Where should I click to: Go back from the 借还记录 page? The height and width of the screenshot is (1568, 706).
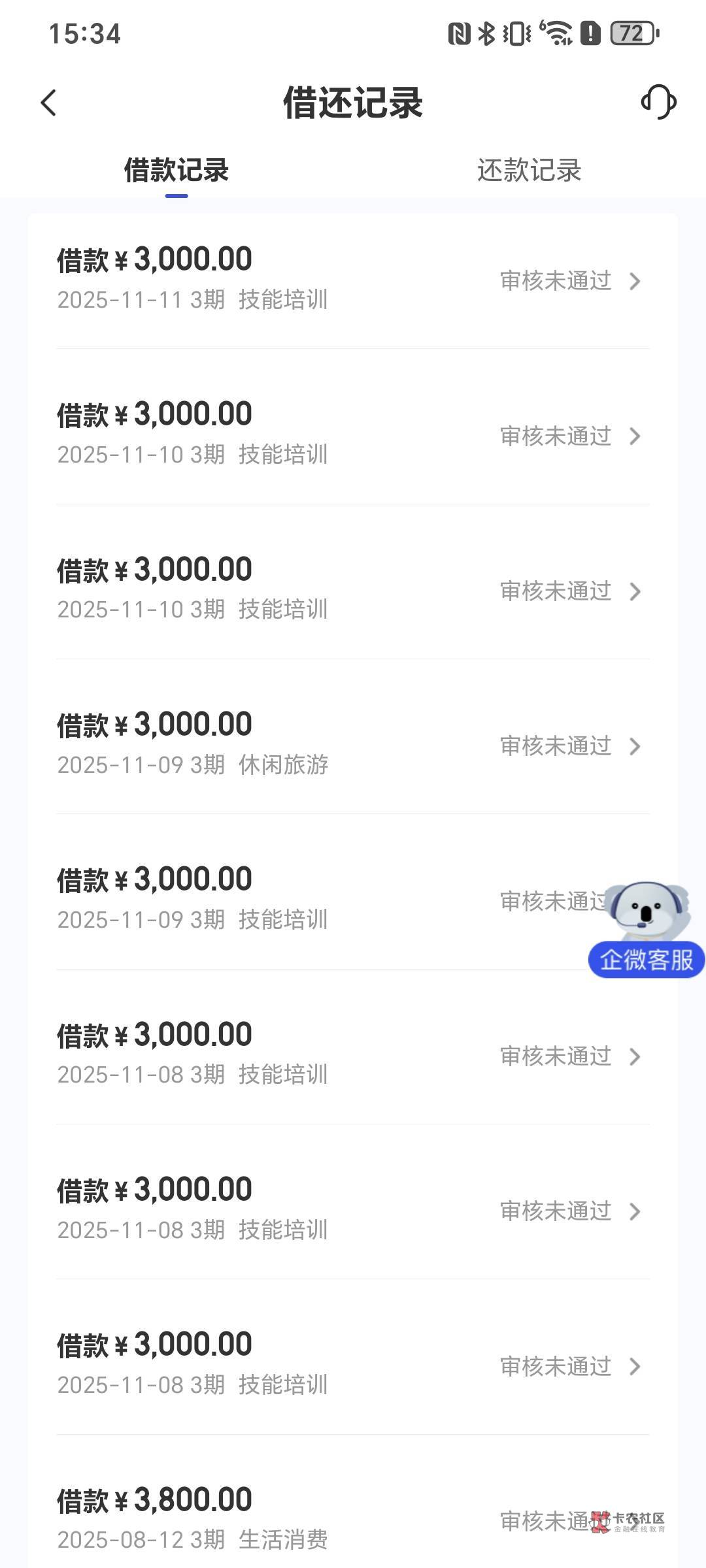[49, 103]
